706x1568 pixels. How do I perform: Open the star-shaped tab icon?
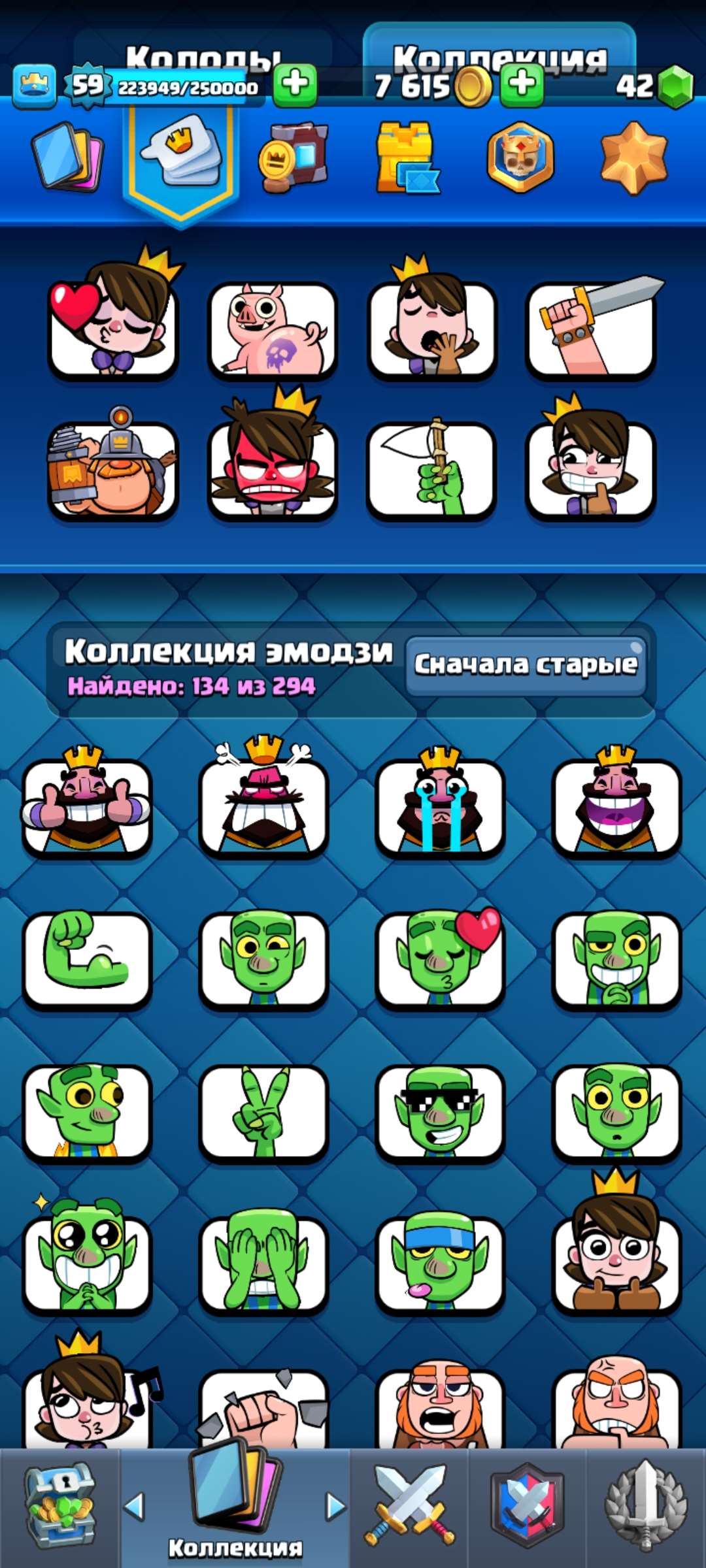[x=633, y=157]
